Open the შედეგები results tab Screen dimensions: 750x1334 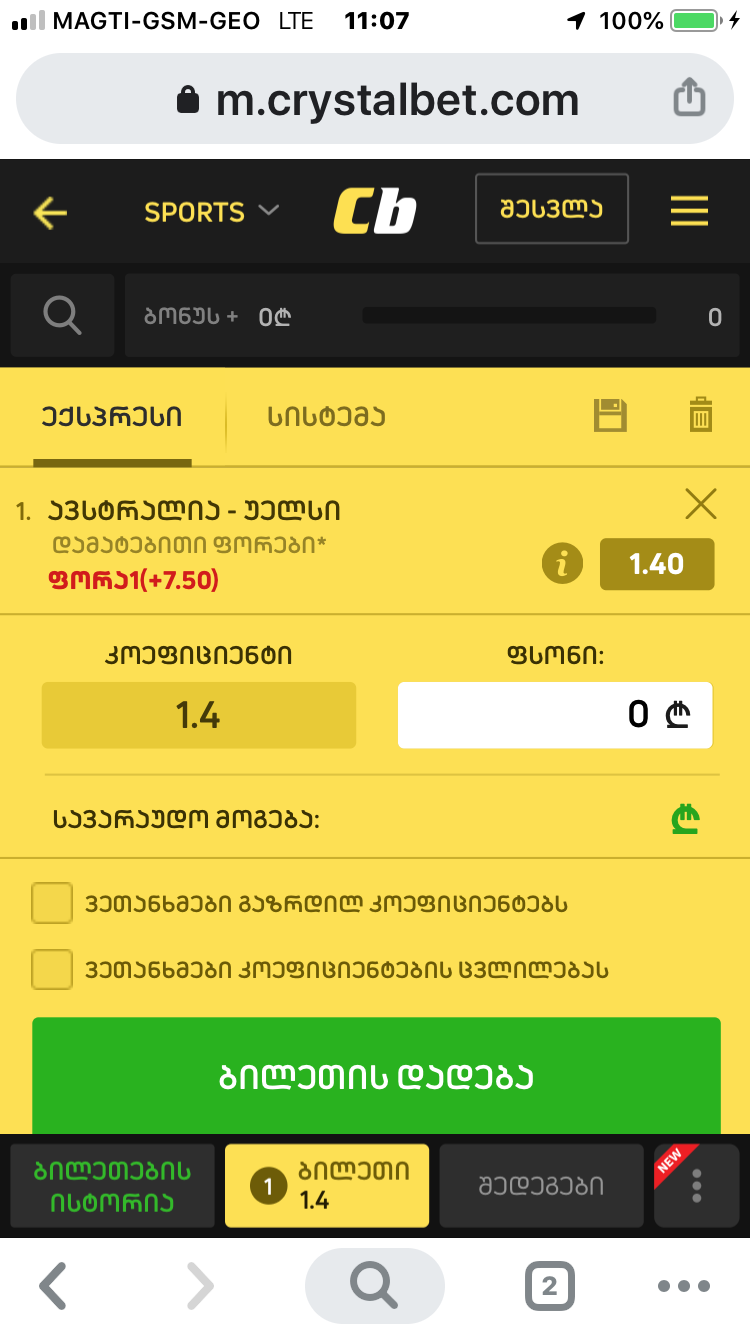[x=541, y=1186]
